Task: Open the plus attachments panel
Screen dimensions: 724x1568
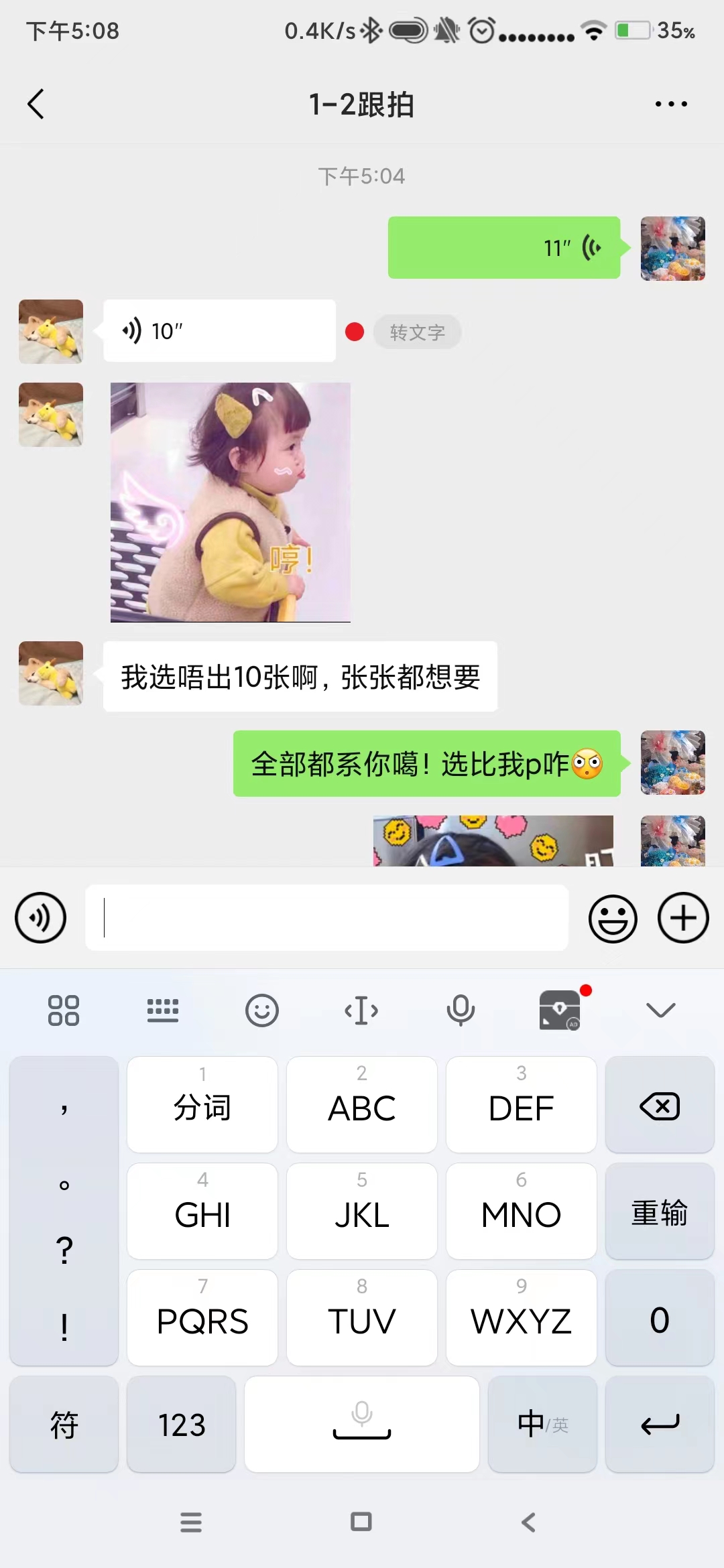Action: [x=683, y=918]
